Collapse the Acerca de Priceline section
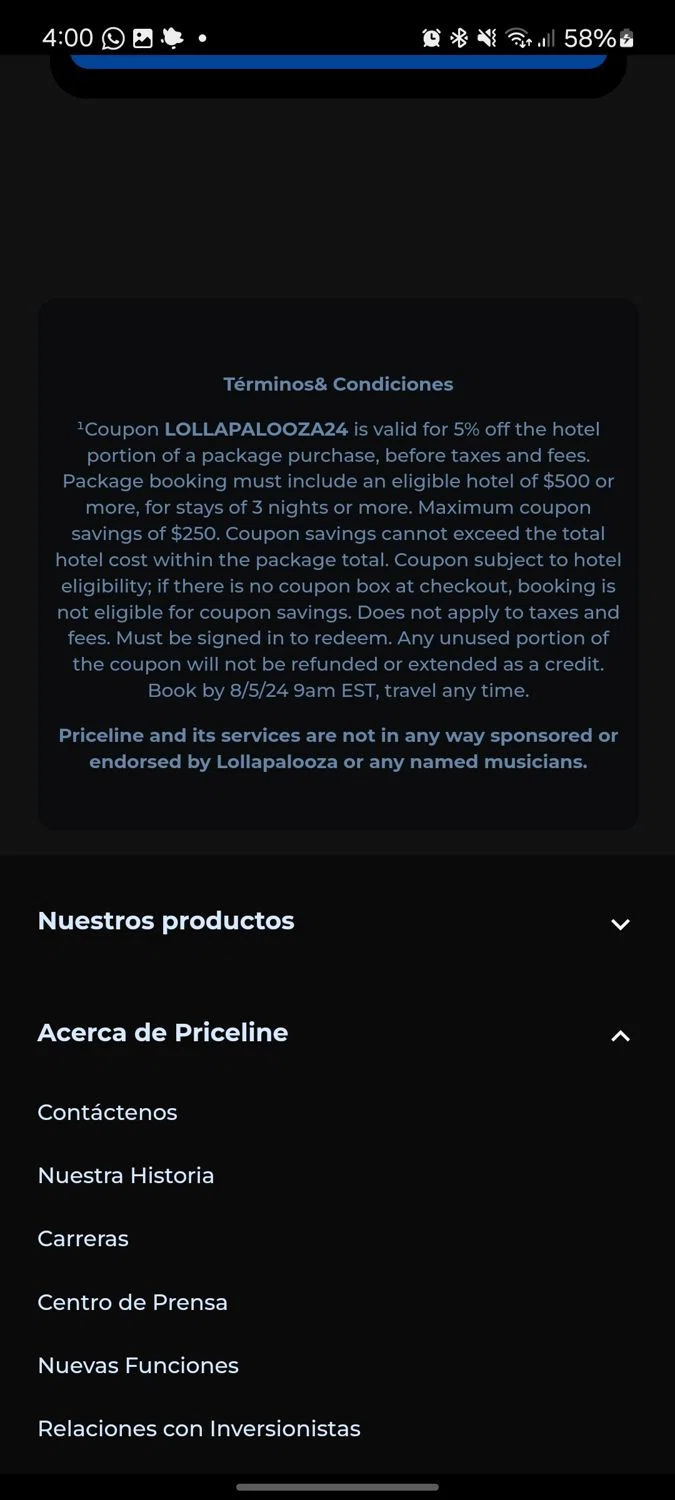The width and height of the screenshot is (675, 1500). 620,1035
